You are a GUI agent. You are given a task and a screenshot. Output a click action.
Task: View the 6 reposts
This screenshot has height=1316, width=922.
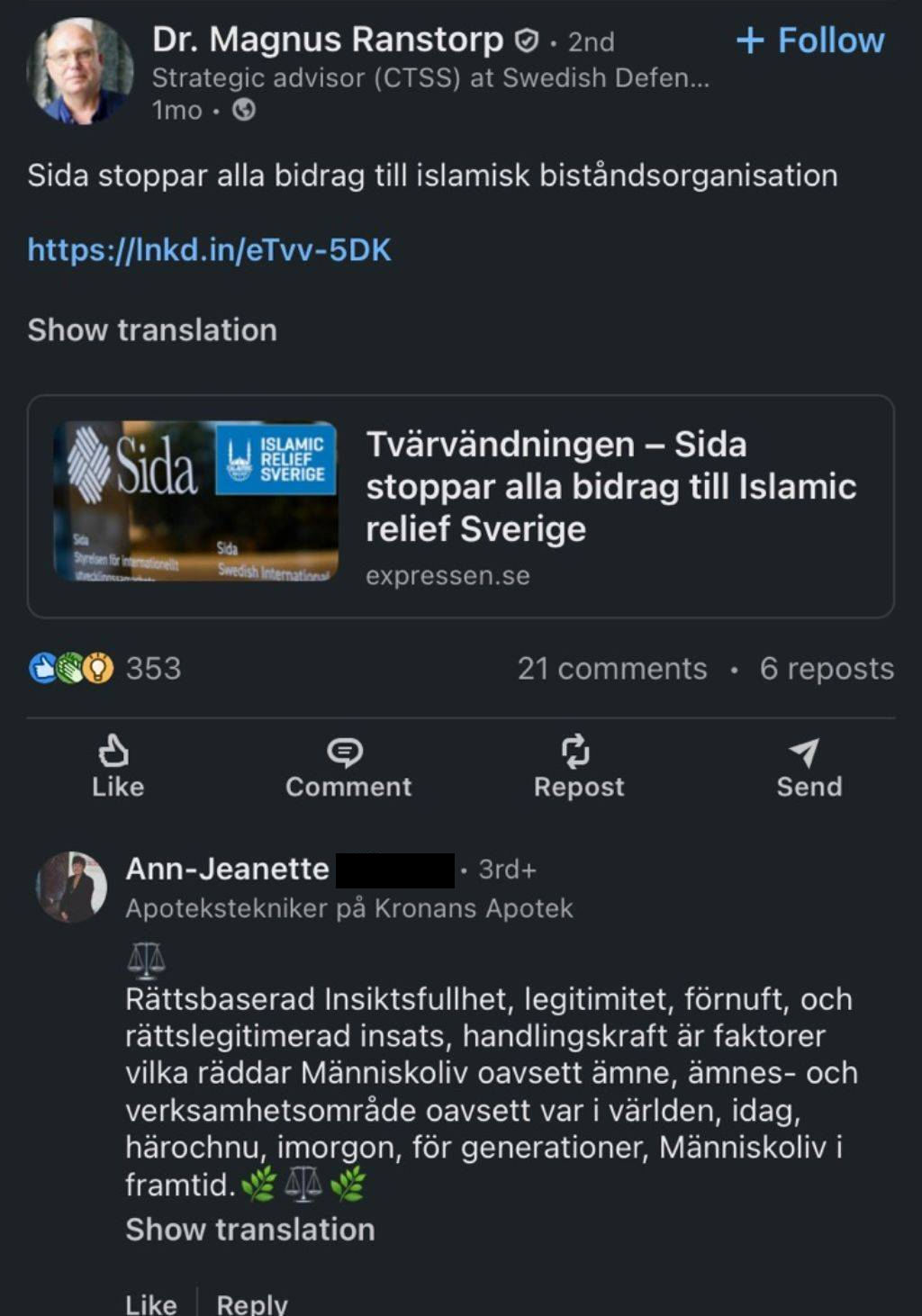point(826,669)
